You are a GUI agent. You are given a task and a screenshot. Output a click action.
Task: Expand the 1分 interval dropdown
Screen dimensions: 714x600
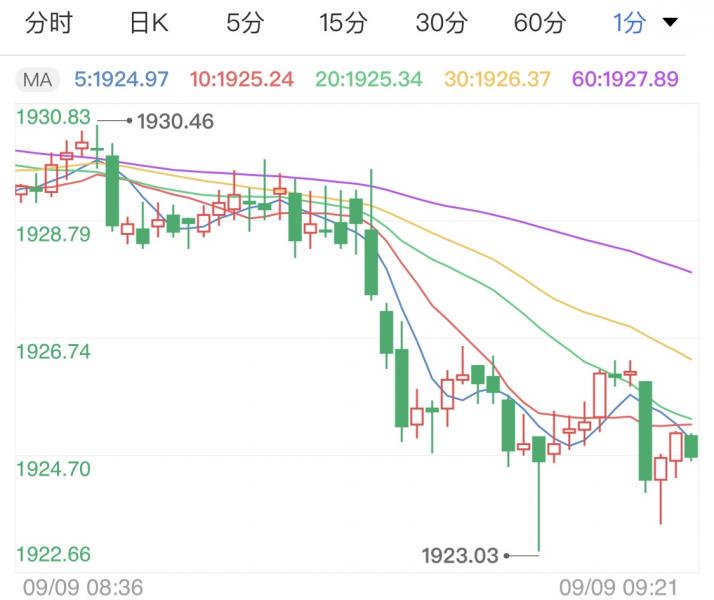tap(645, 25)
